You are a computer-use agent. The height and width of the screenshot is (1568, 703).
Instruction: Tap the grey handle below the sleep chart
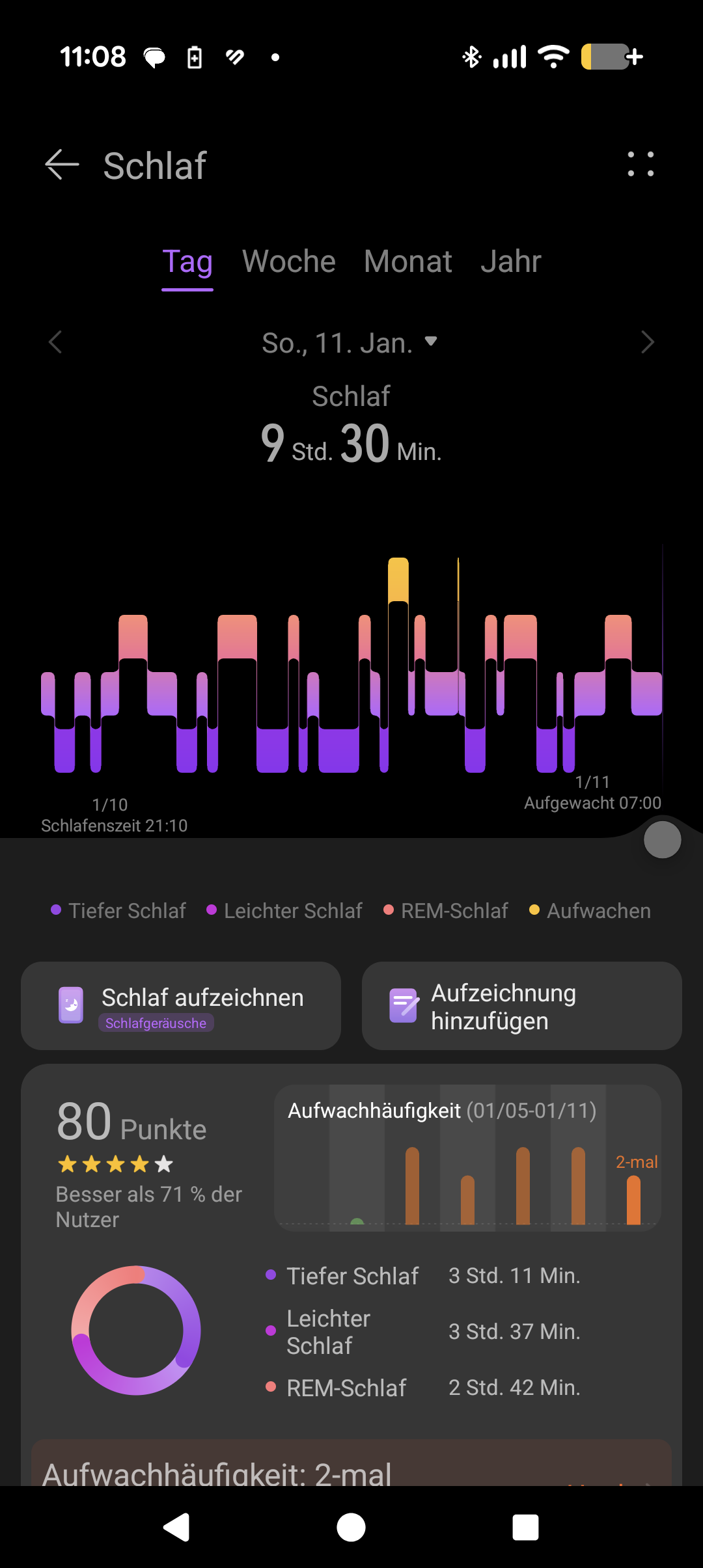[662, 840]
